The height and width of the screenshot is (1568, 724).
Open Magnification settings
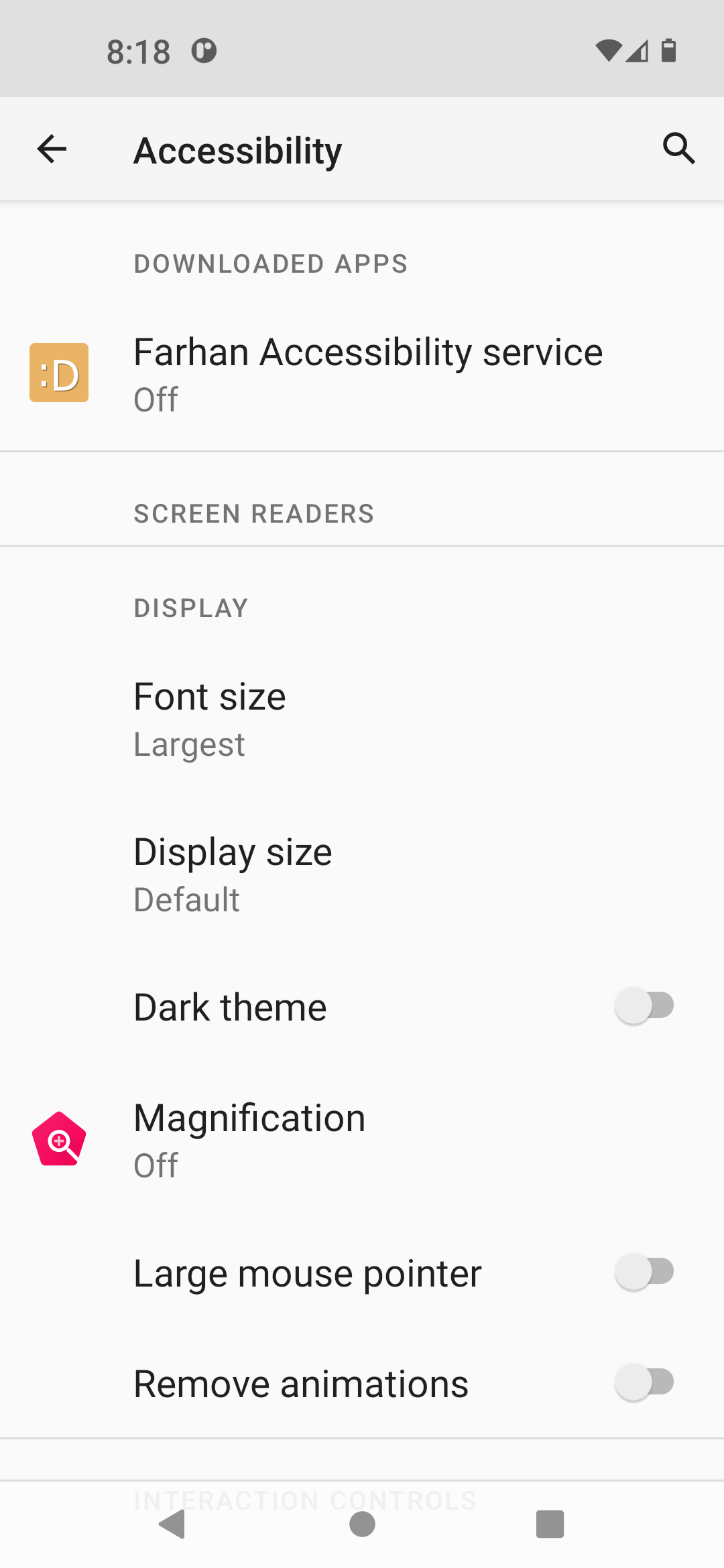tap(362, 1140)
